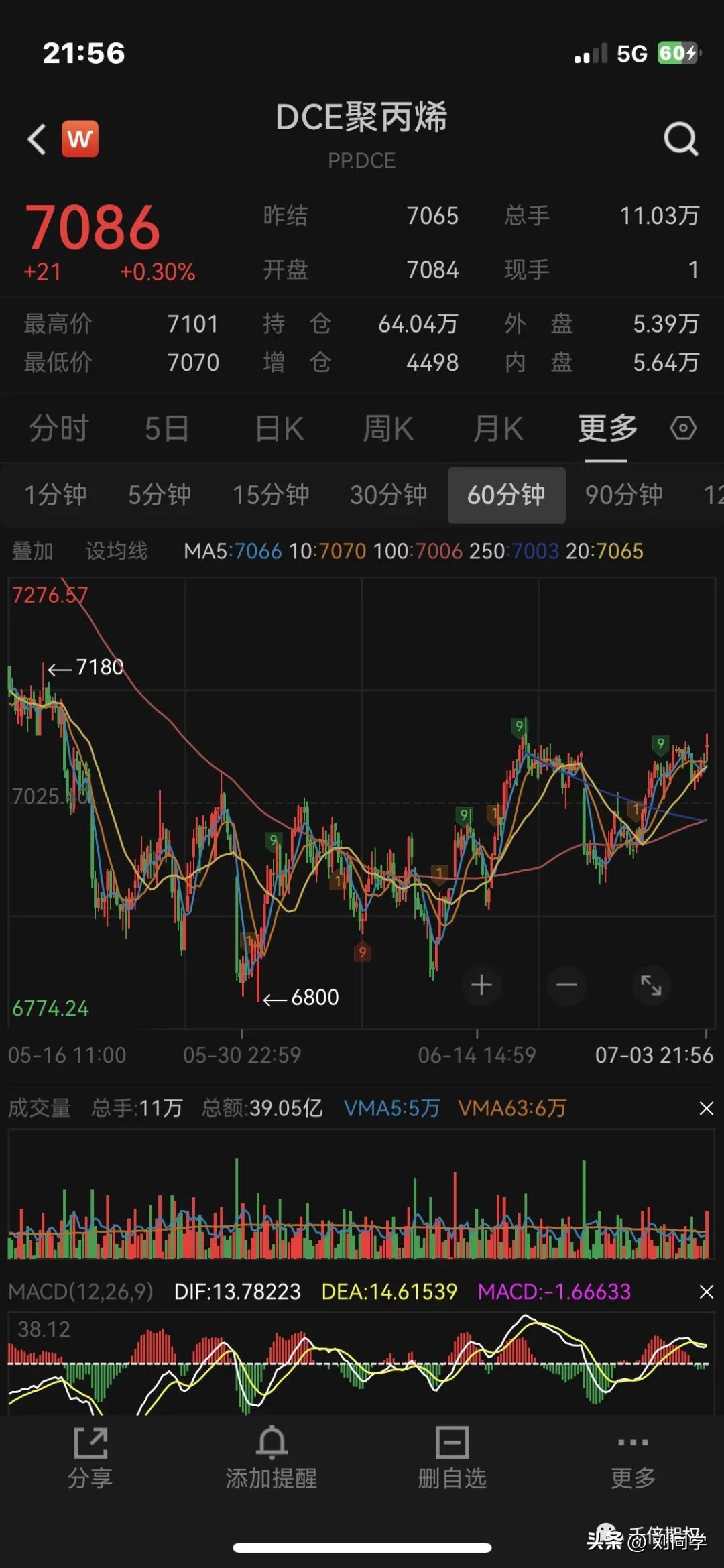Open the 更多 chart type menu
The image size is (724, 1568).
coord(605,428)
